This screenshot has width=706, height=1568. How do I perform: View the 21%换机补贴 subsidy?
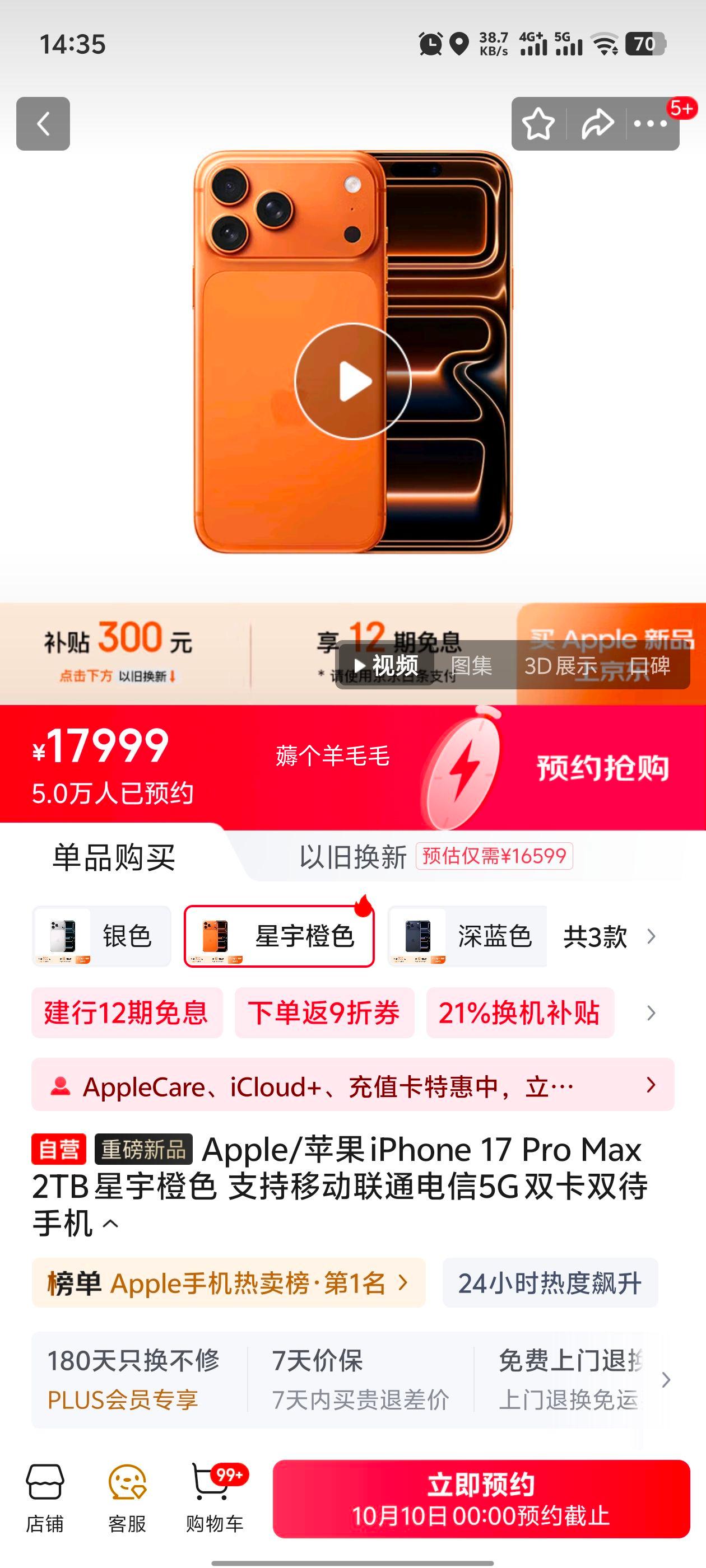(x=519, y=1013)
